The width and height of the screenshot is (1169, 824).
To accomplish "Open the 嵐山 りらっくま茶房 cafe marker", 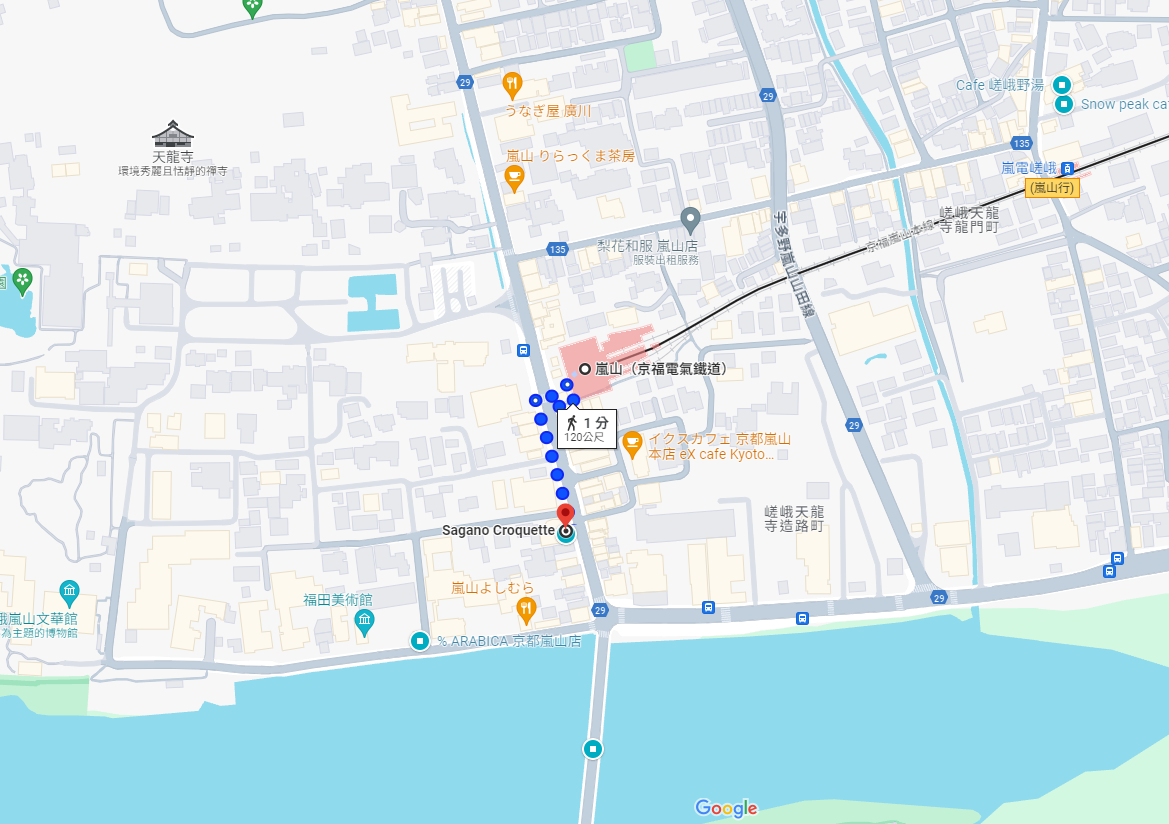I will click(x=514, y=179).
